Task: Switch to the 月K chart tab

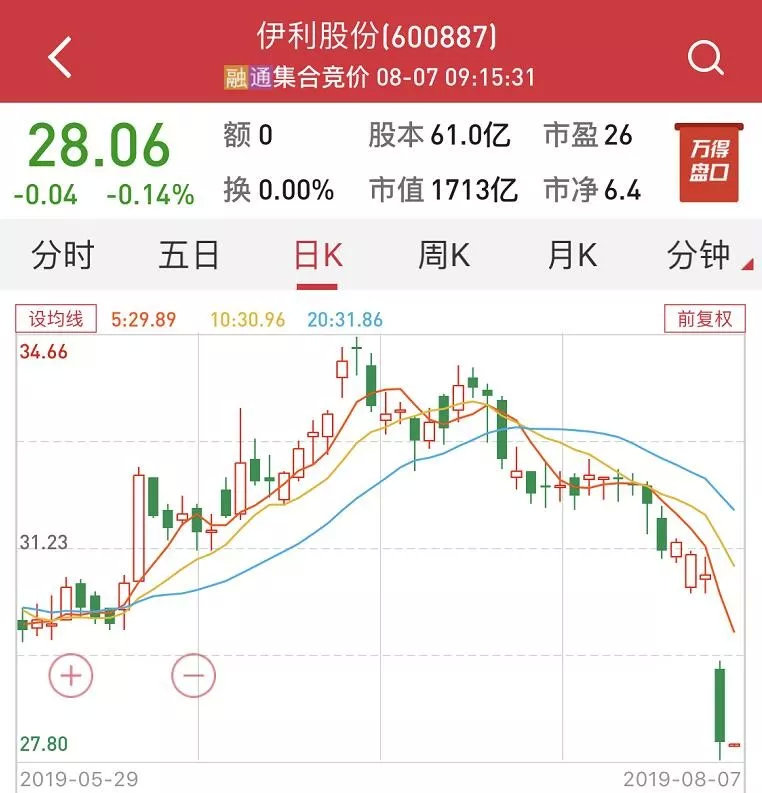Action: click(571, 256)
